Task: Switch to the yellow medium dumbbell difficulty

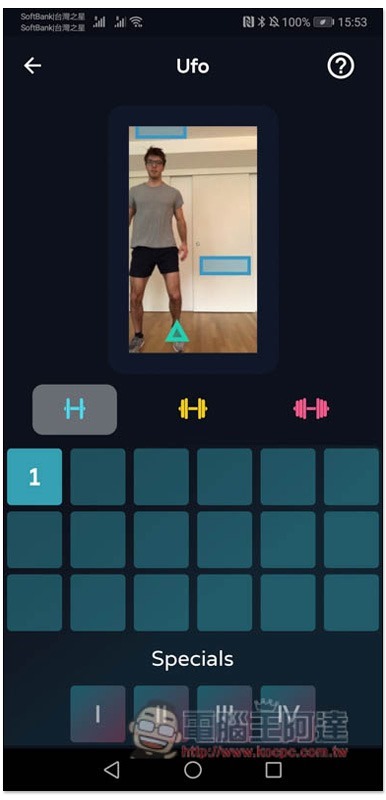Action: coord(193,409)
